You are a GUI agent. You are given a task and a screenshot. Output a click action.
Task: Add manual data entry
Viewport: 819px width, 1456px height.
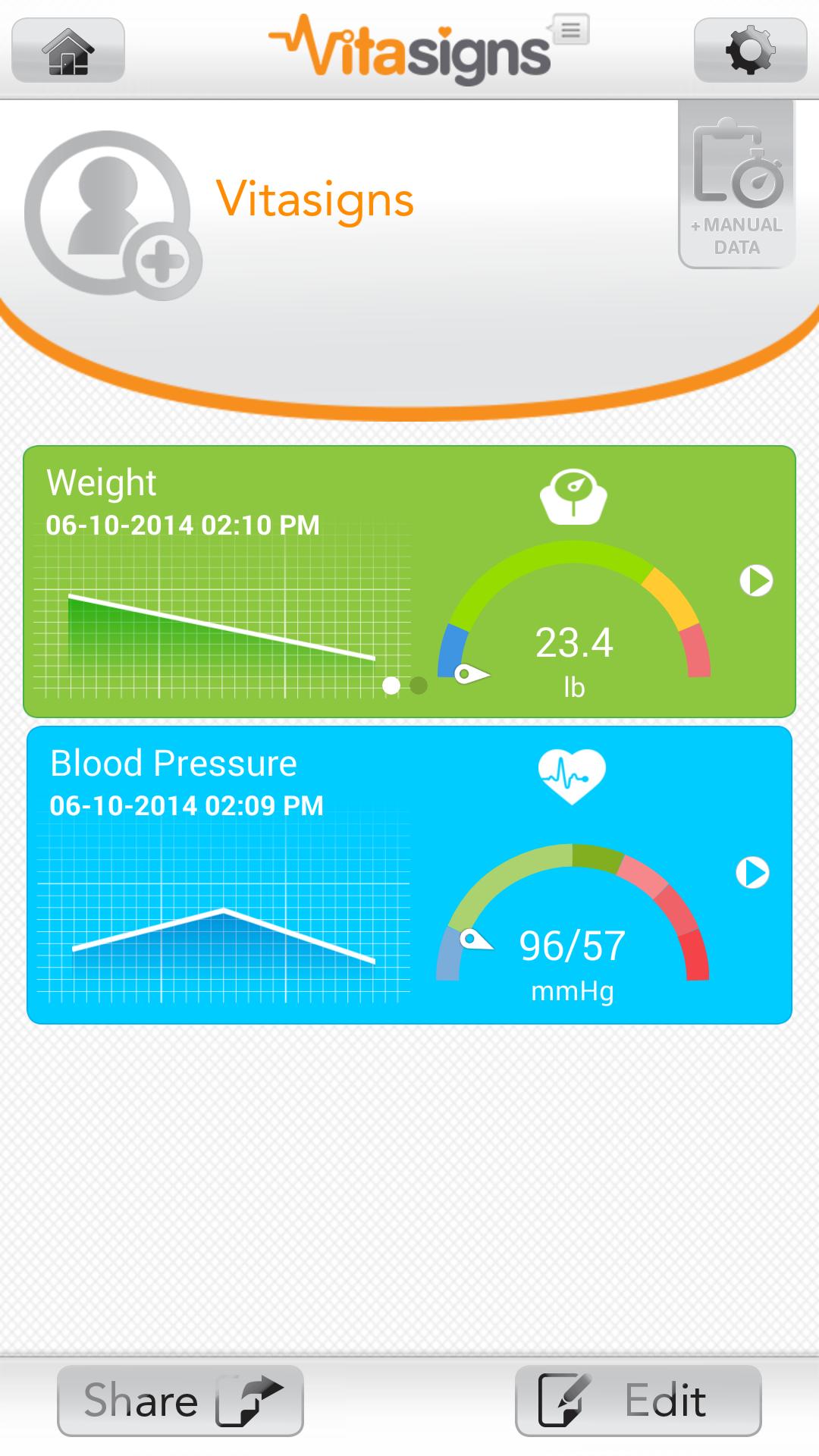(x=736, y=185)
